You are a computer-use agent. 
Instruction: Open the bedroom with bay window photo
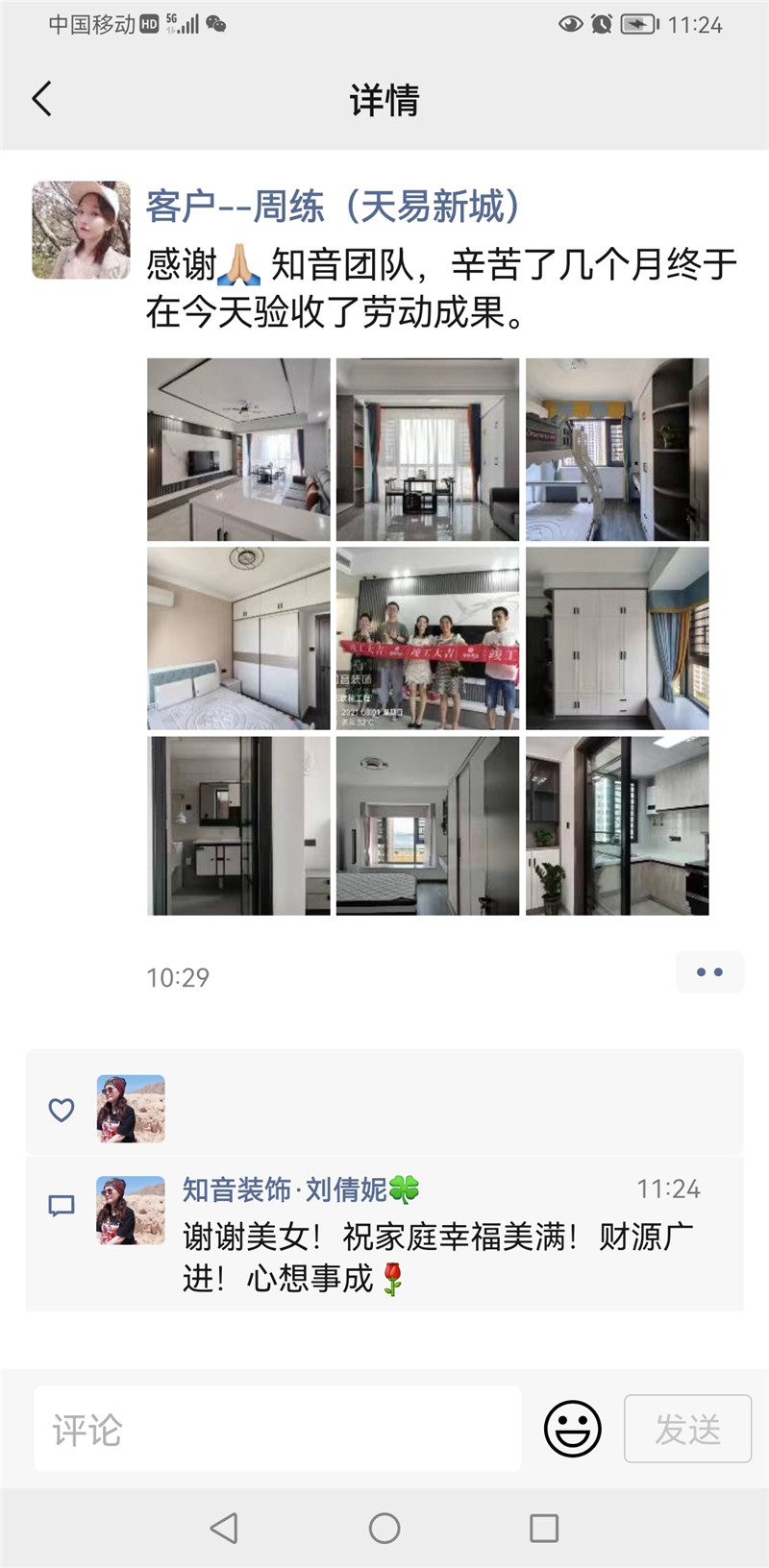[x=428, y=826]
